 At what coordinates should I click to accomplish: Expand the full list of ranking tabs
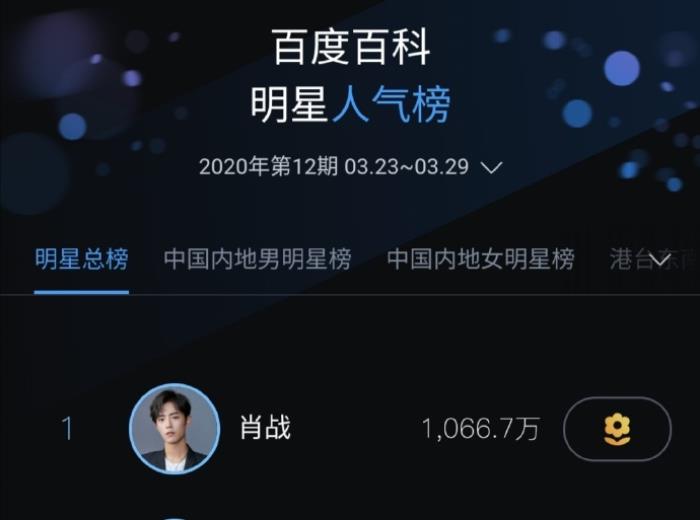point(660,260)
